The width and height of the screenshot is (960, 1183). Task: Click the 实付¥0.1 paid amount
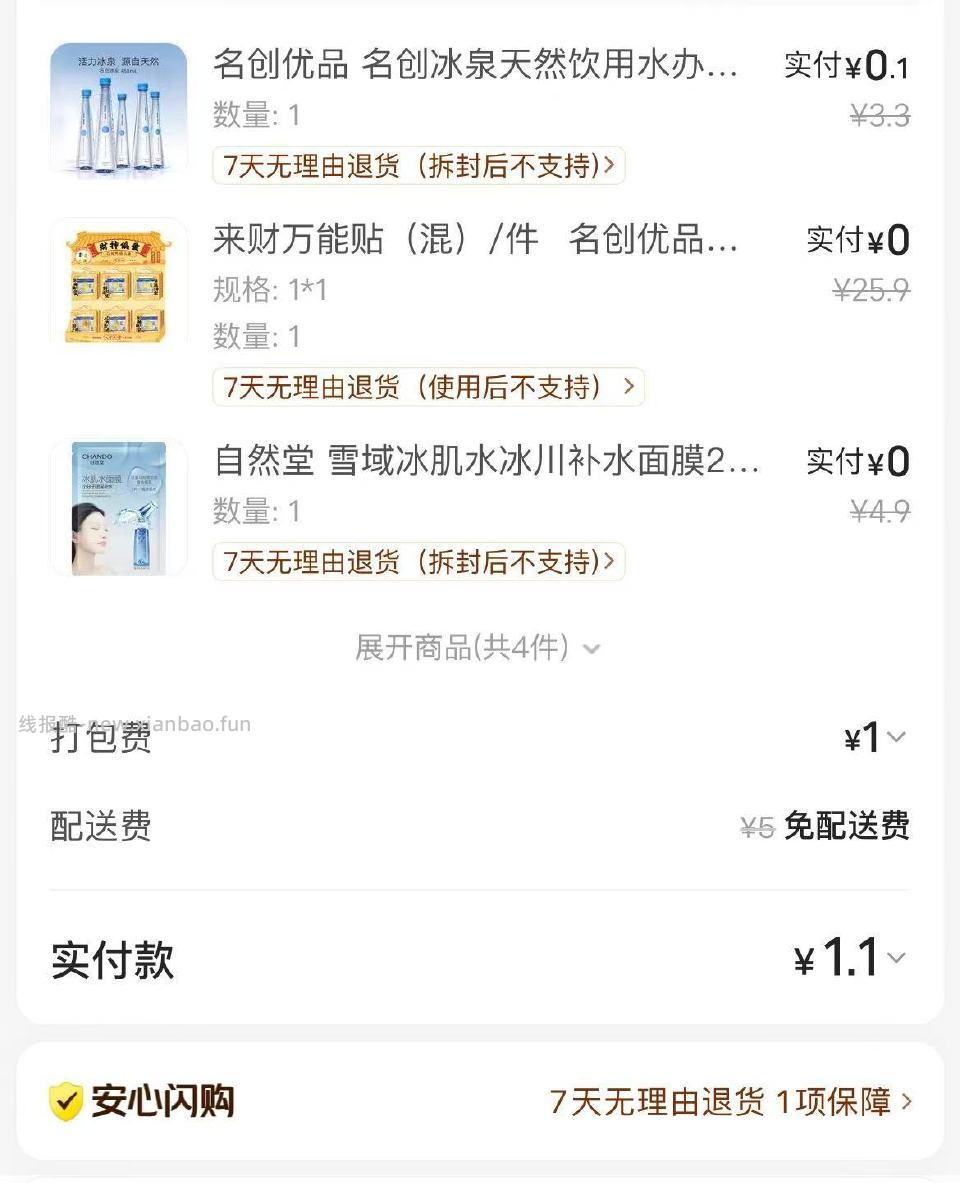[x=845, y=66]
